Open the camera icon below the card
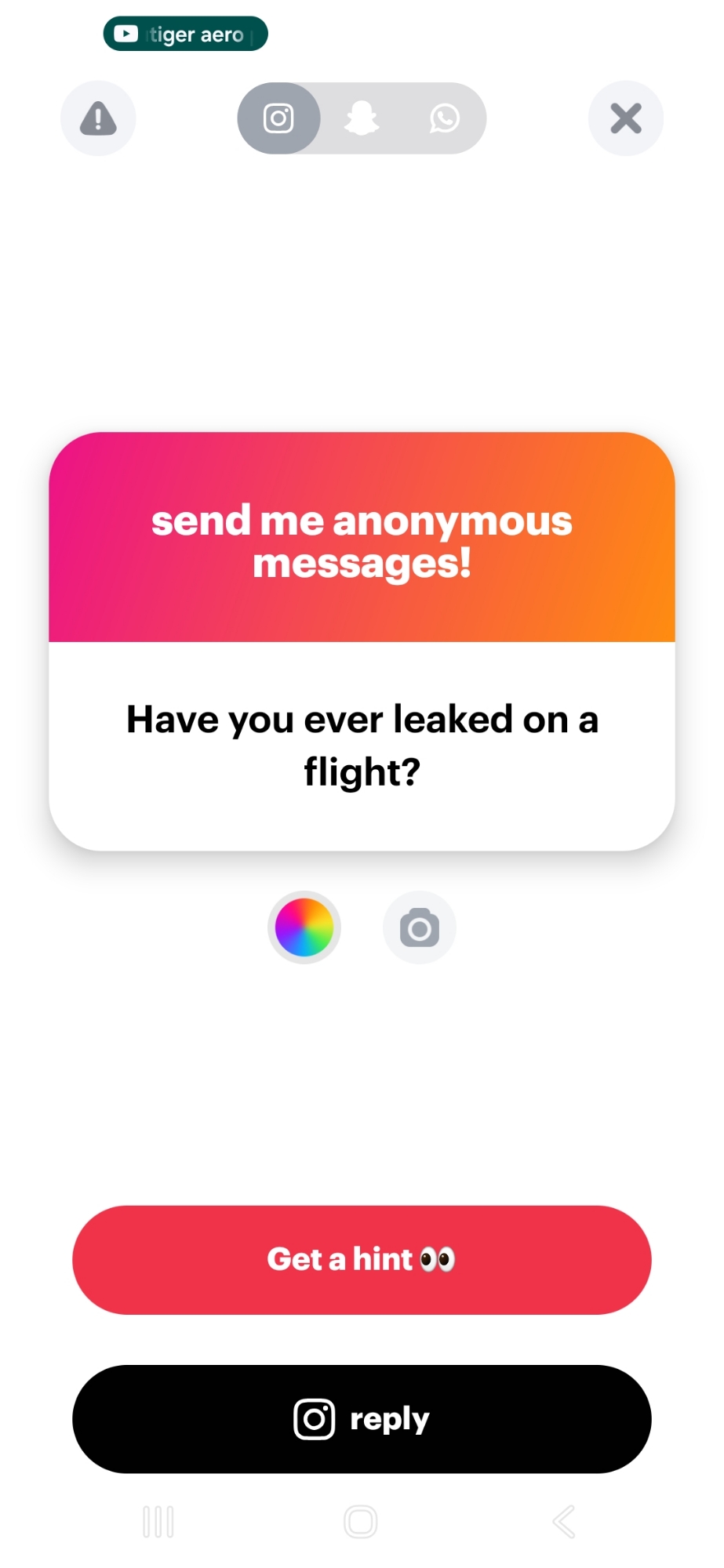Image resolution: width=724 pixels, height=1568 pixels. 419,927
